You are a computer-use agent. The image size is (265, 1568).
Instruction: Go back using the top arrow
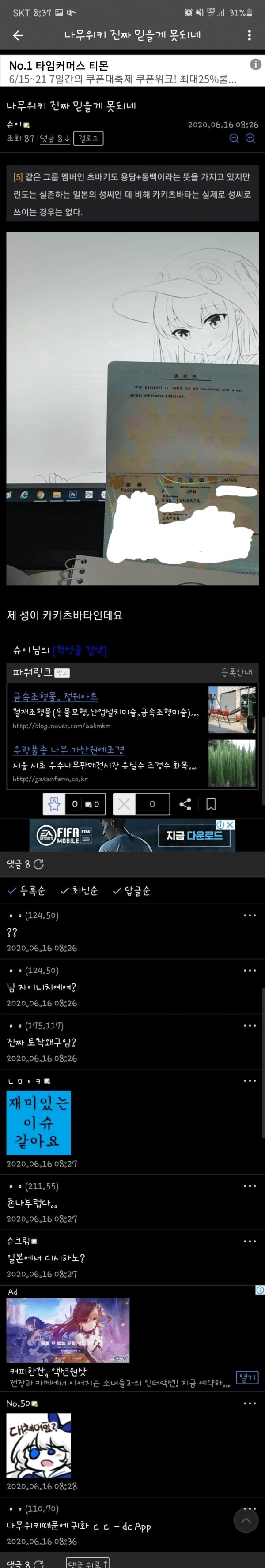(18, 35)
